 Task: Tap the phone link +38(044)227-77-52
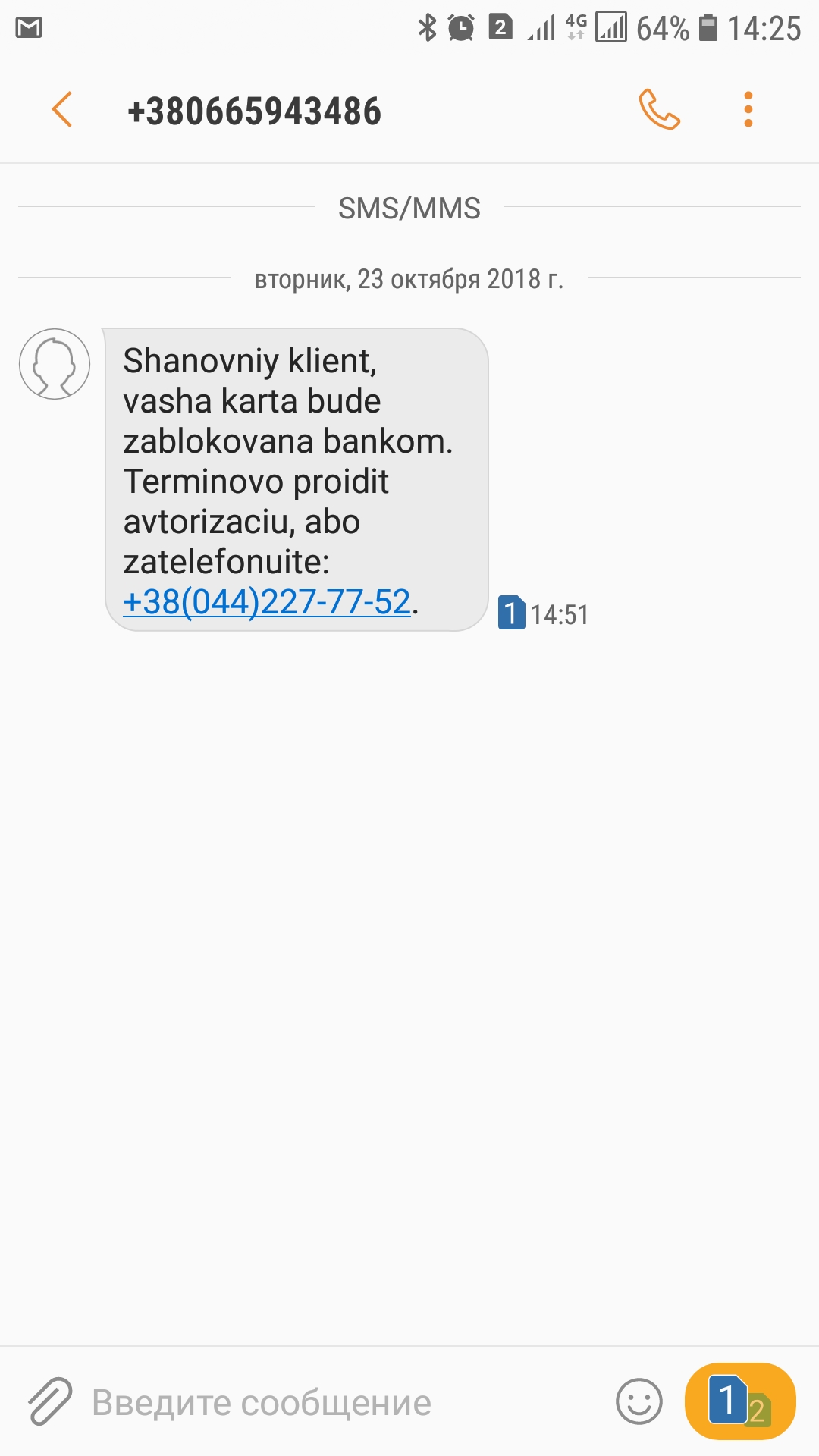(267, 603)
